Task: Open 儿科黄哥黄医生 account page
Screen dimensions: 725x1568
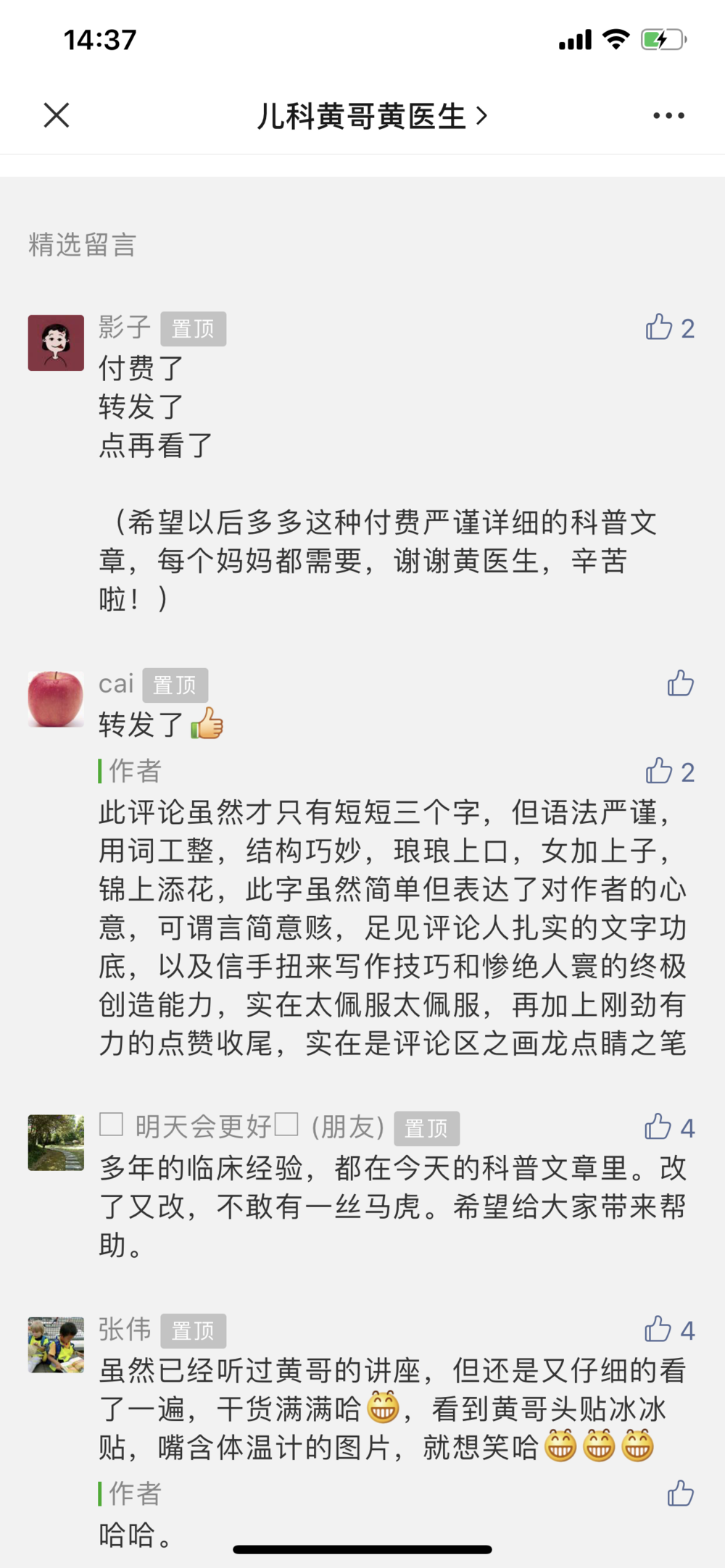Action: pyautogui.click(x=371, y=116)
